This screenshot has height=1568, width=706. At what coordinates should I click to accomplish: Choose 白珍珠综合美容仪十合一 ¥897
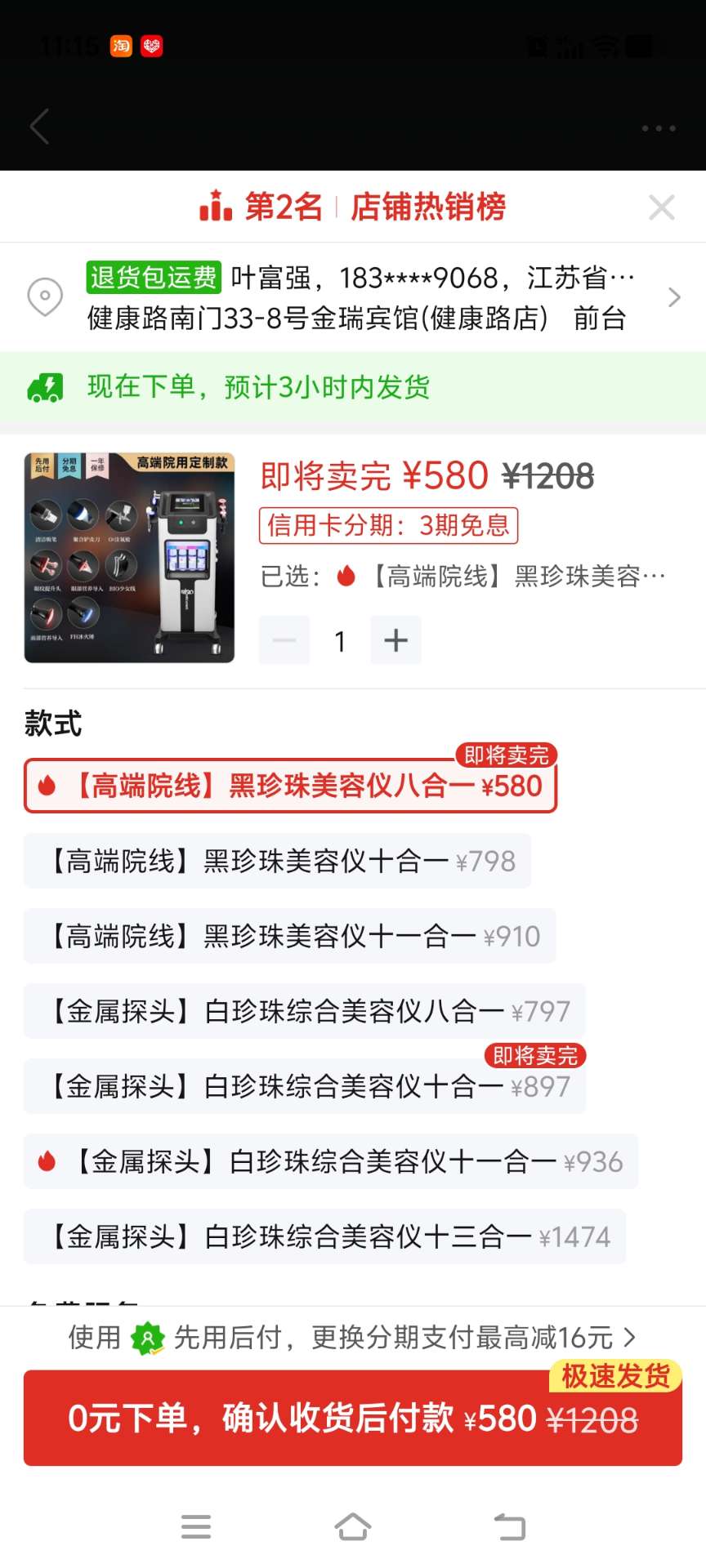(304, 1086)
